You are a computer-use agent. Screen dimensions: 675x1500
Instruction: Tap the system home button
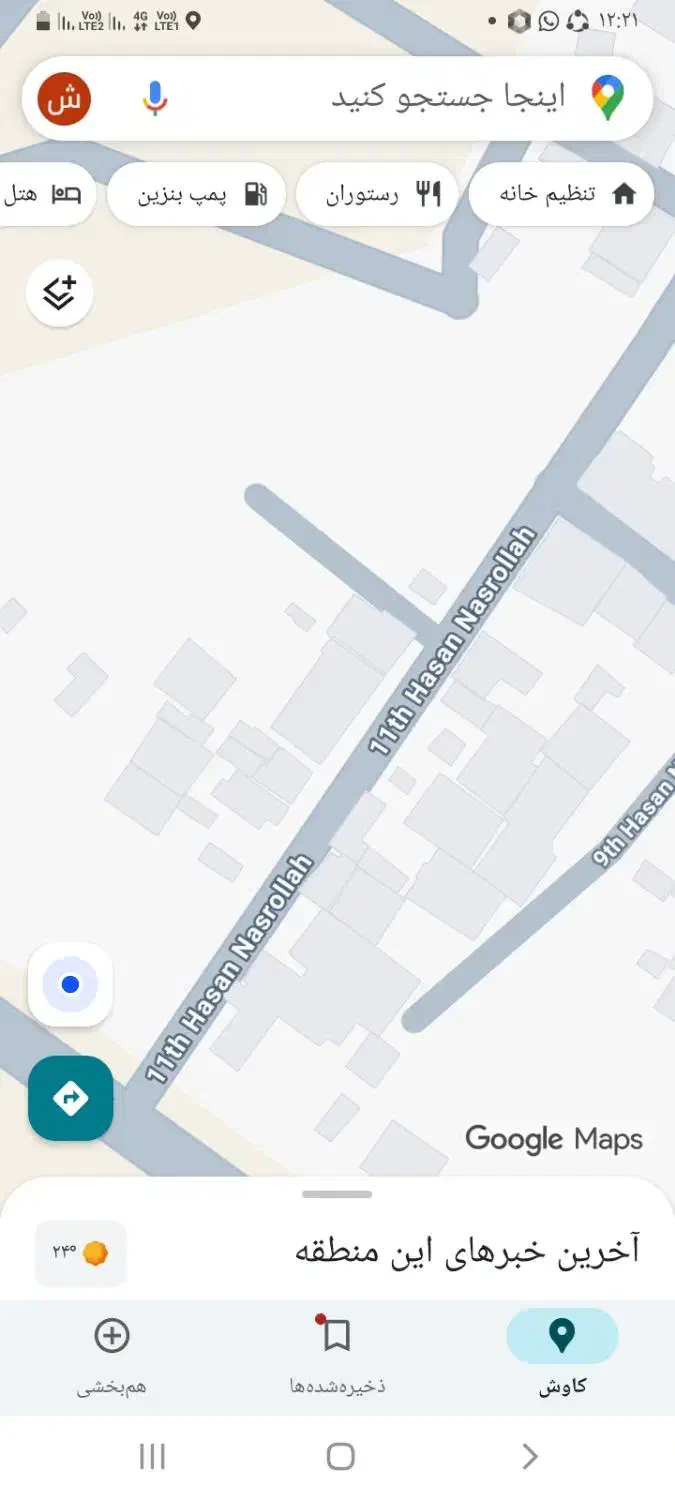click(340, 1457)
